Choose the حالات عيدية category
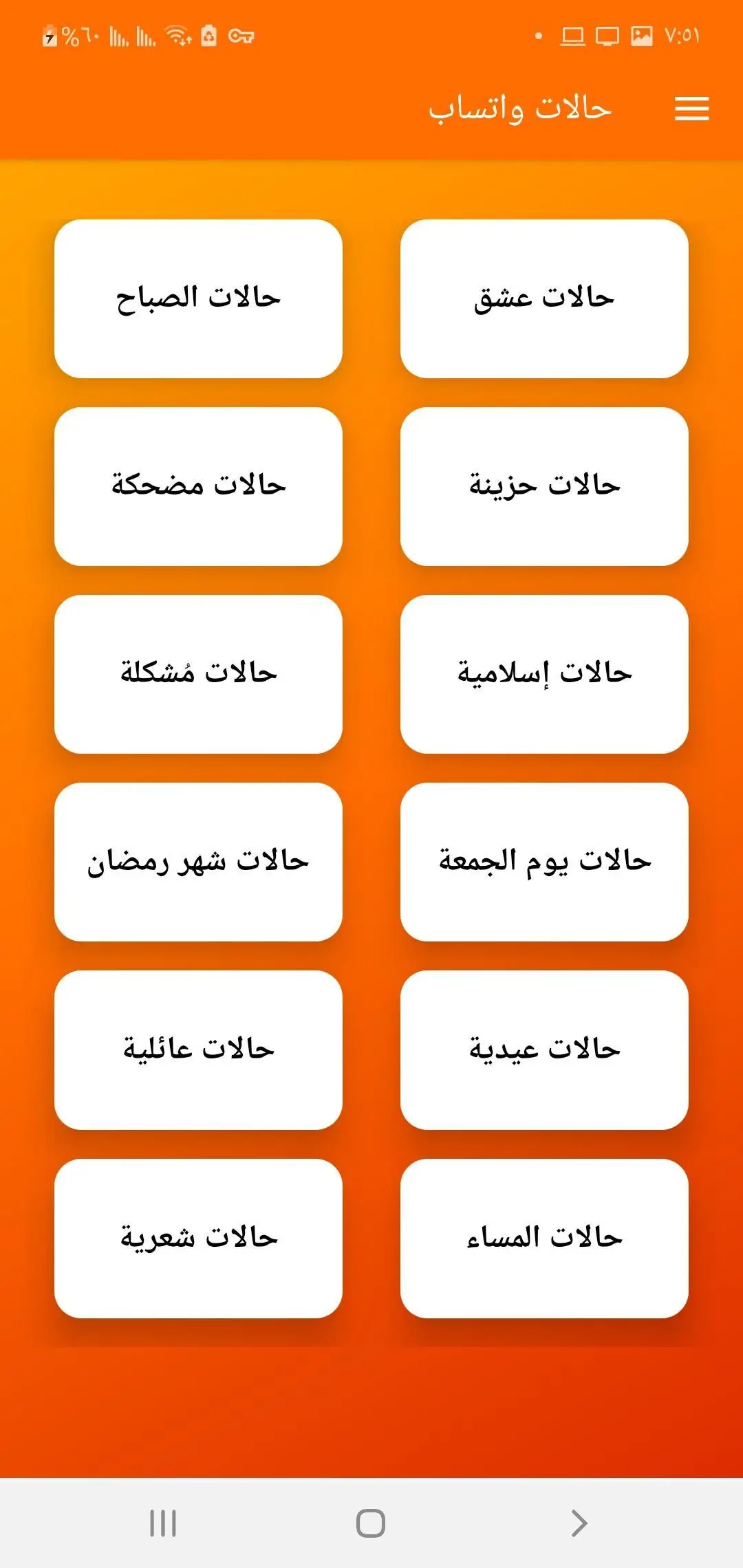The width and height of the screenshot is (743, 1568). click(x=544, y=1050)
